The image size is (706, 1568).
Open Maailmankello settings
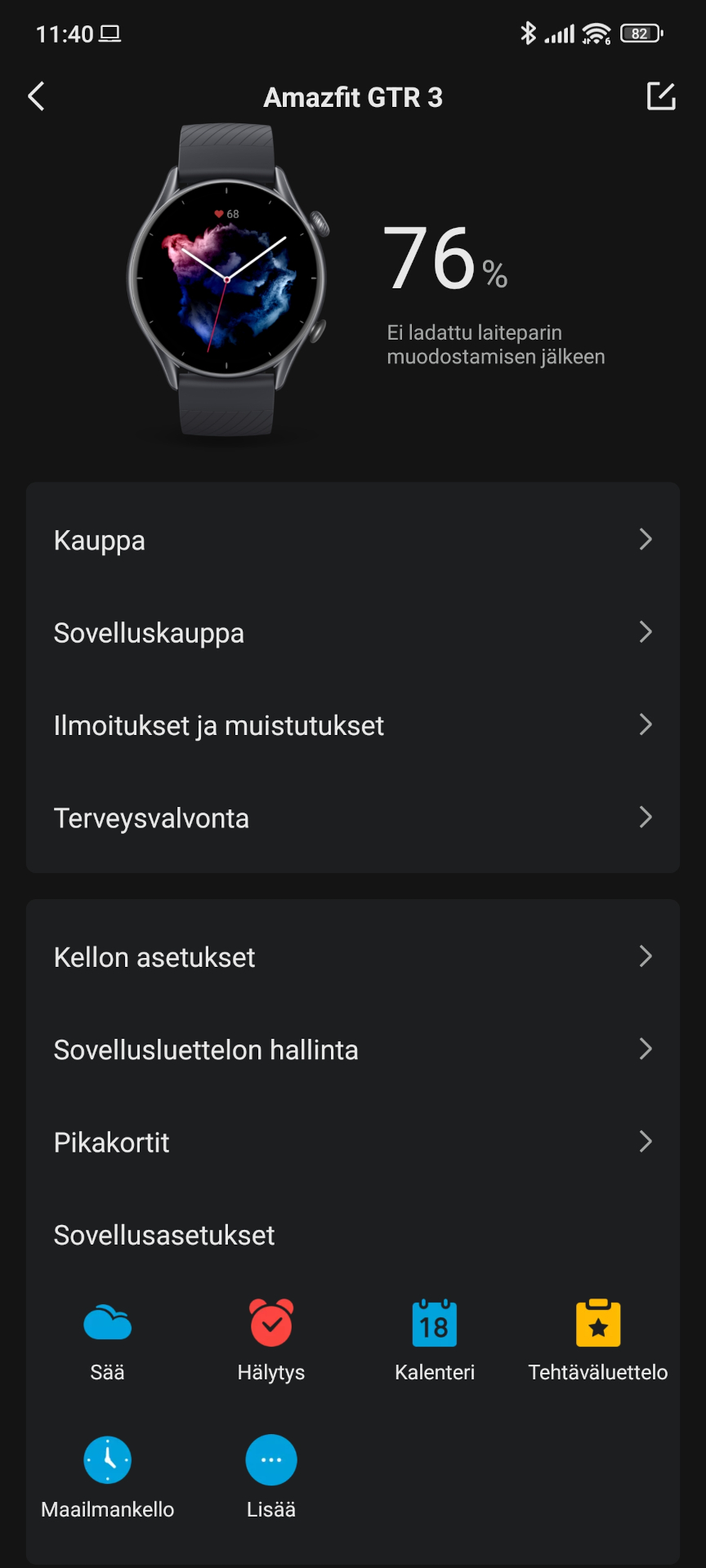click(x=108, y=1477)
